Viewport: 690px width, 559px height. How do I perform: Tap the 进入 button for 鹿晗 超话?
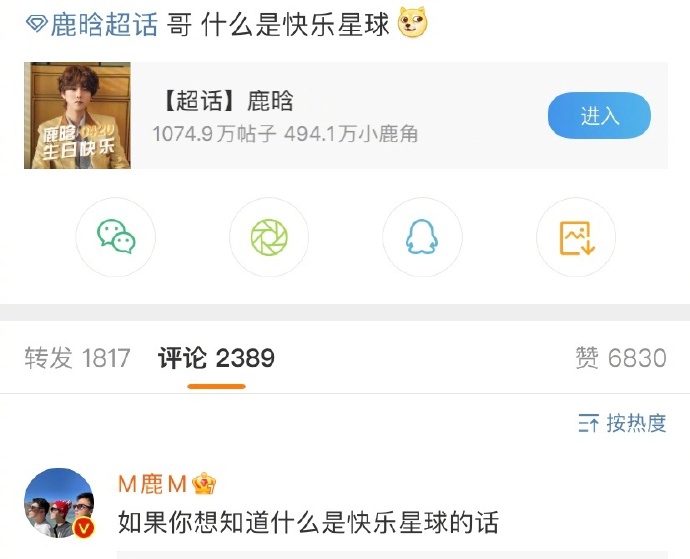point(599,116)
